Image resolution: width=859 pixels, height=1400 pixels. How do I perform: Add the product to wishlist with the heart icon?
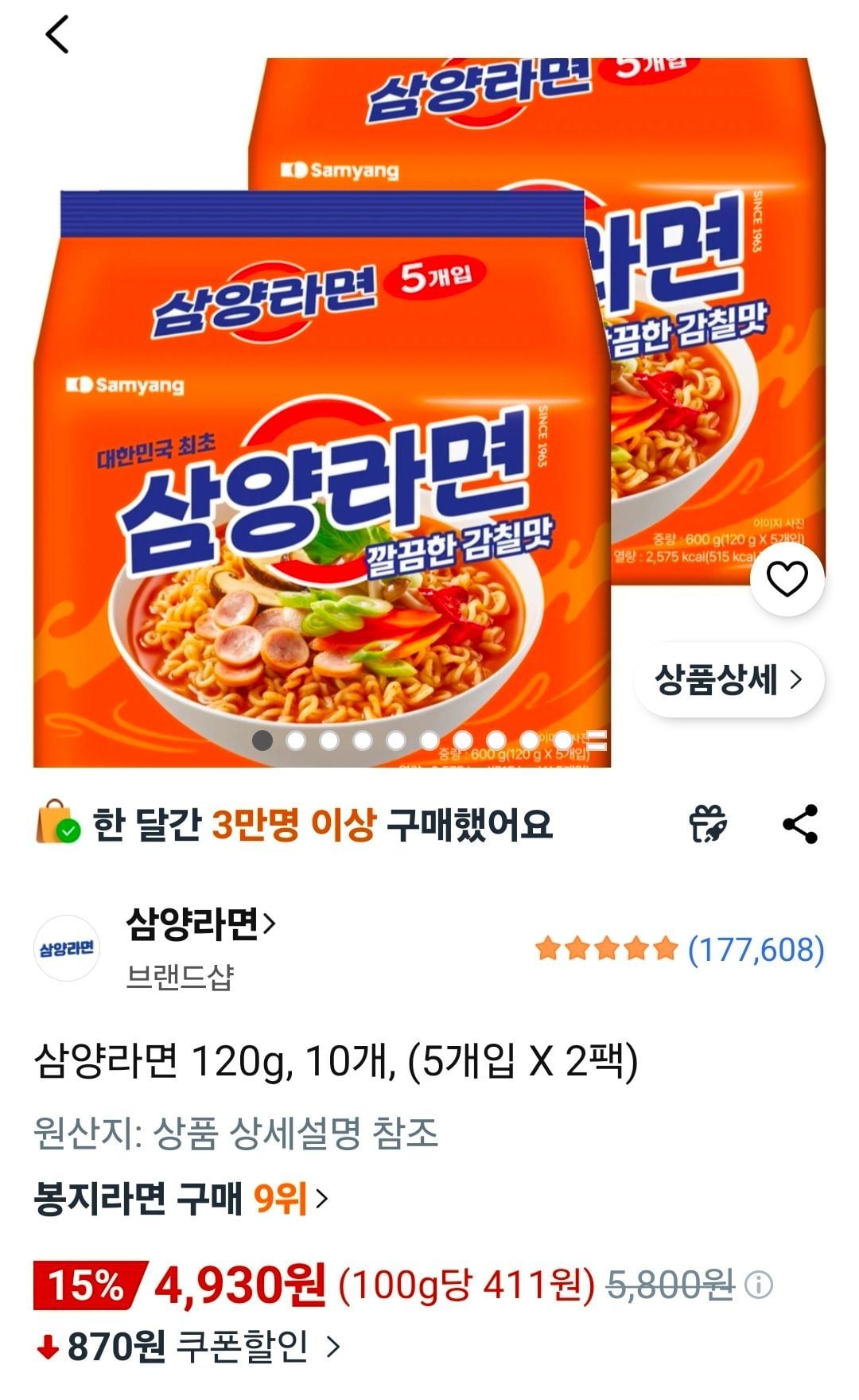(787, 578)
